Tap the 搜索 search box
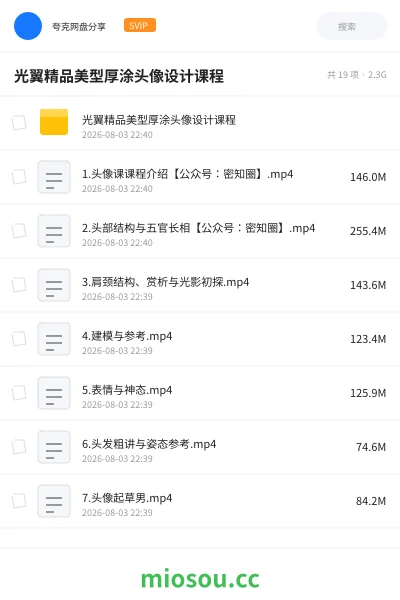 tap(351, 26)
